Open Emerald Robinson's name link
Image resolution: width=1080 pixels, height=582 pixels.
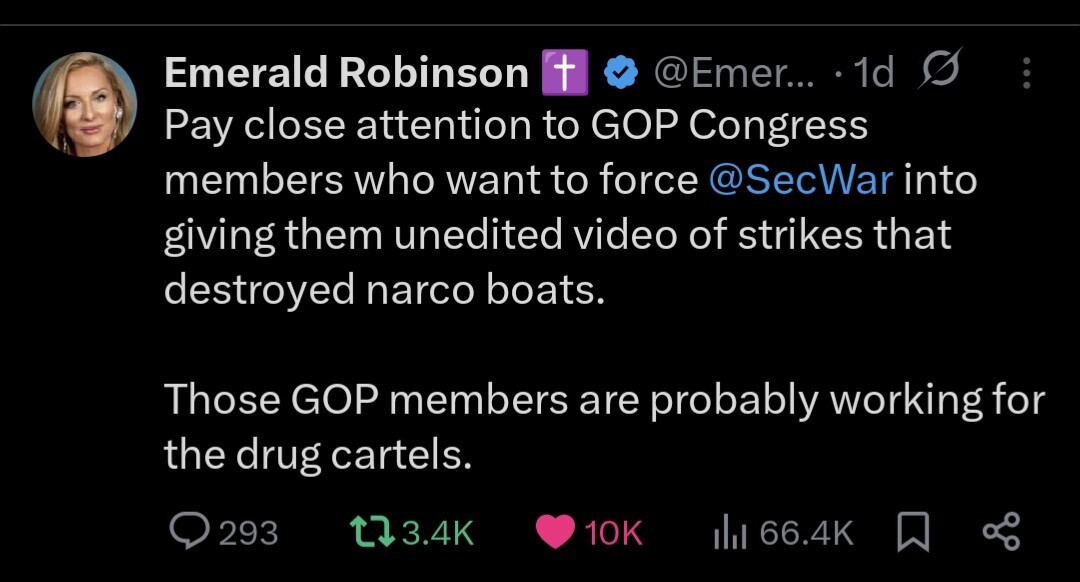[345, 73]
